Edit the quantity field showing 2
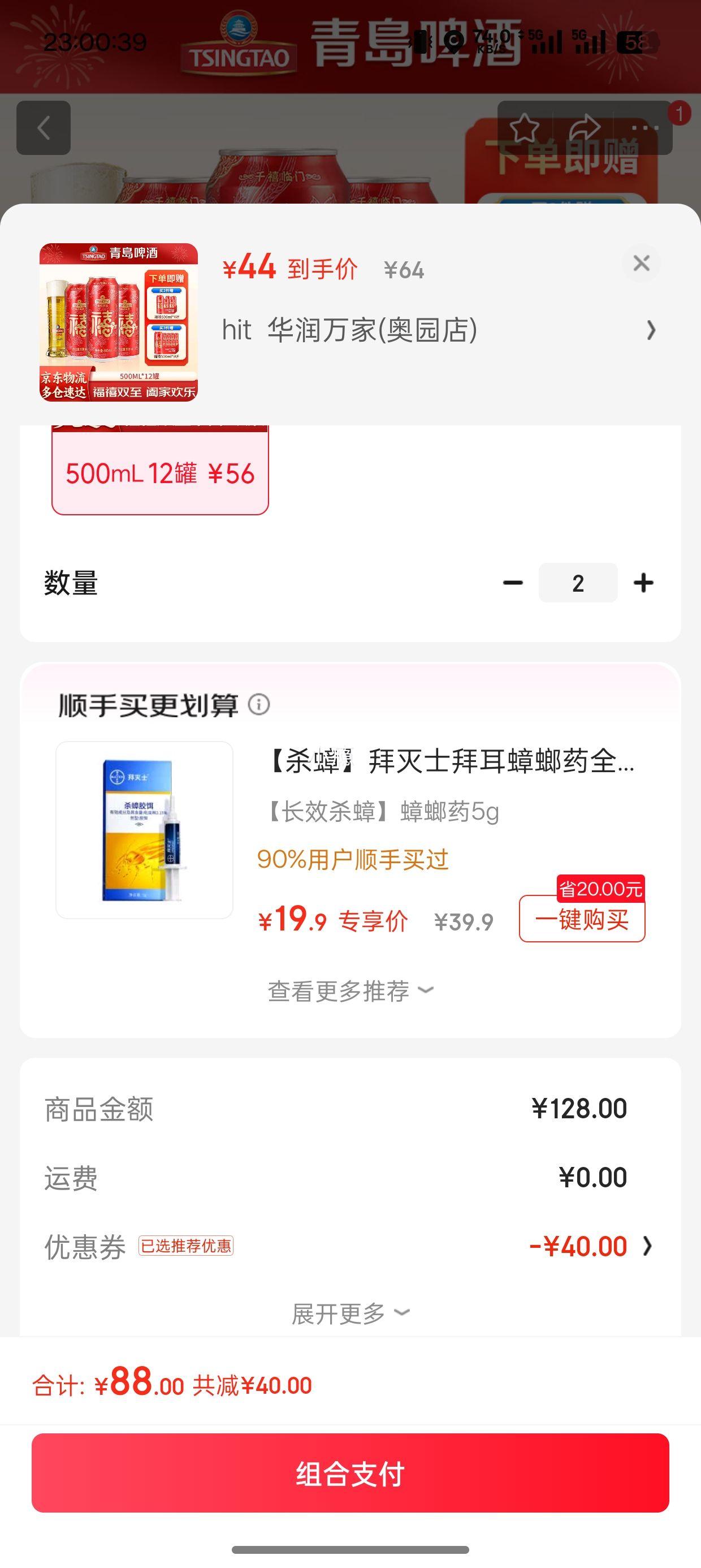The width and height of the screenshot is (701, 1568). tap(578, 583)
